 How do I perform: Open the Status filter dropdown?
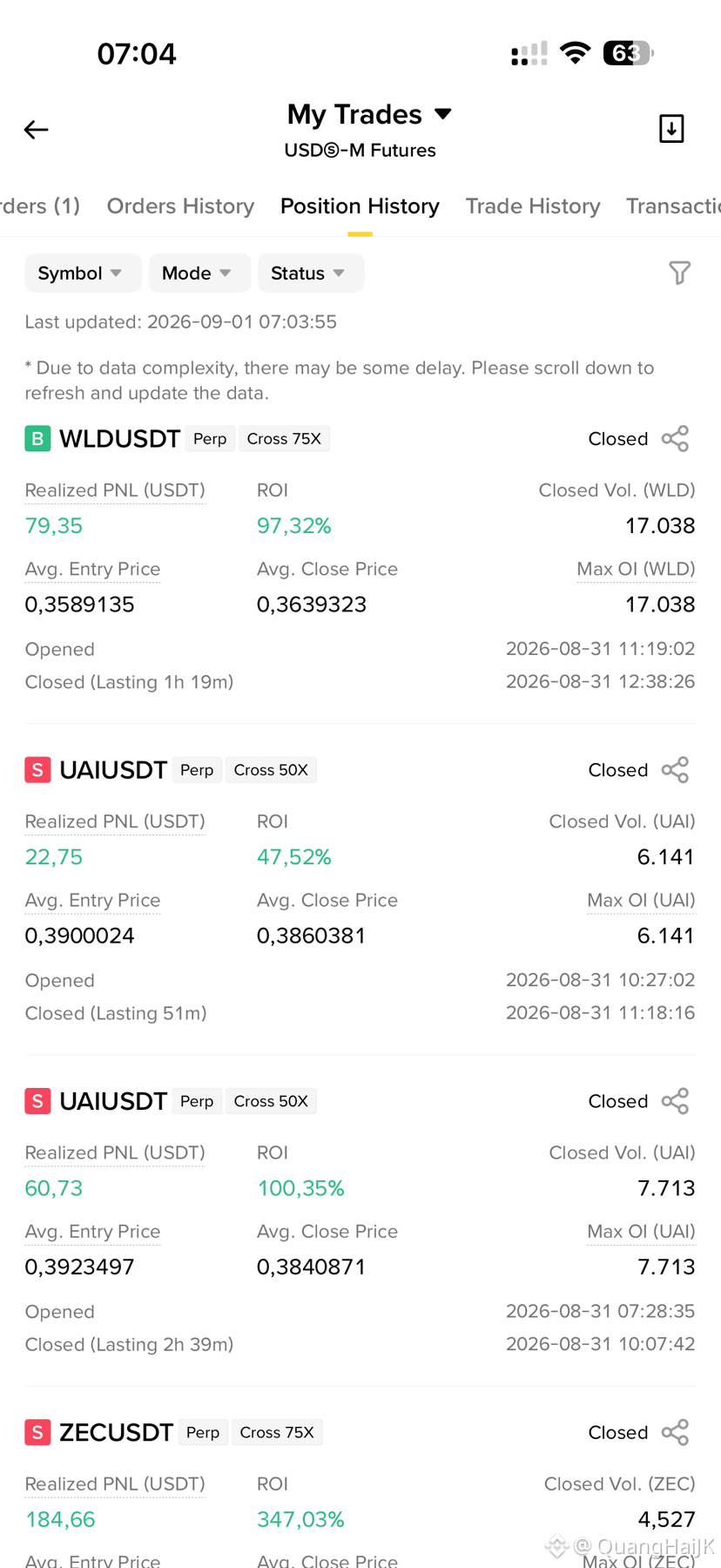point(310,274)
